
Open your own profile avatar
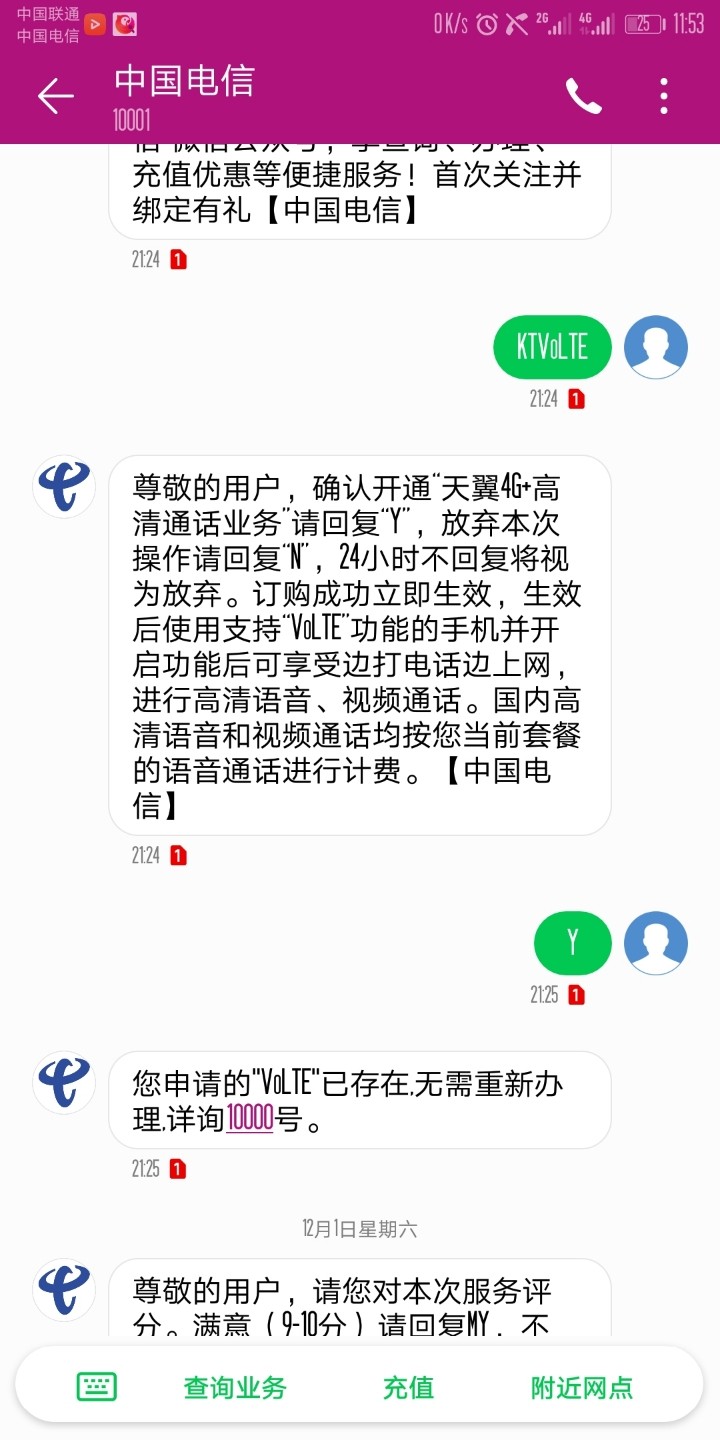[x=655, y=347]
